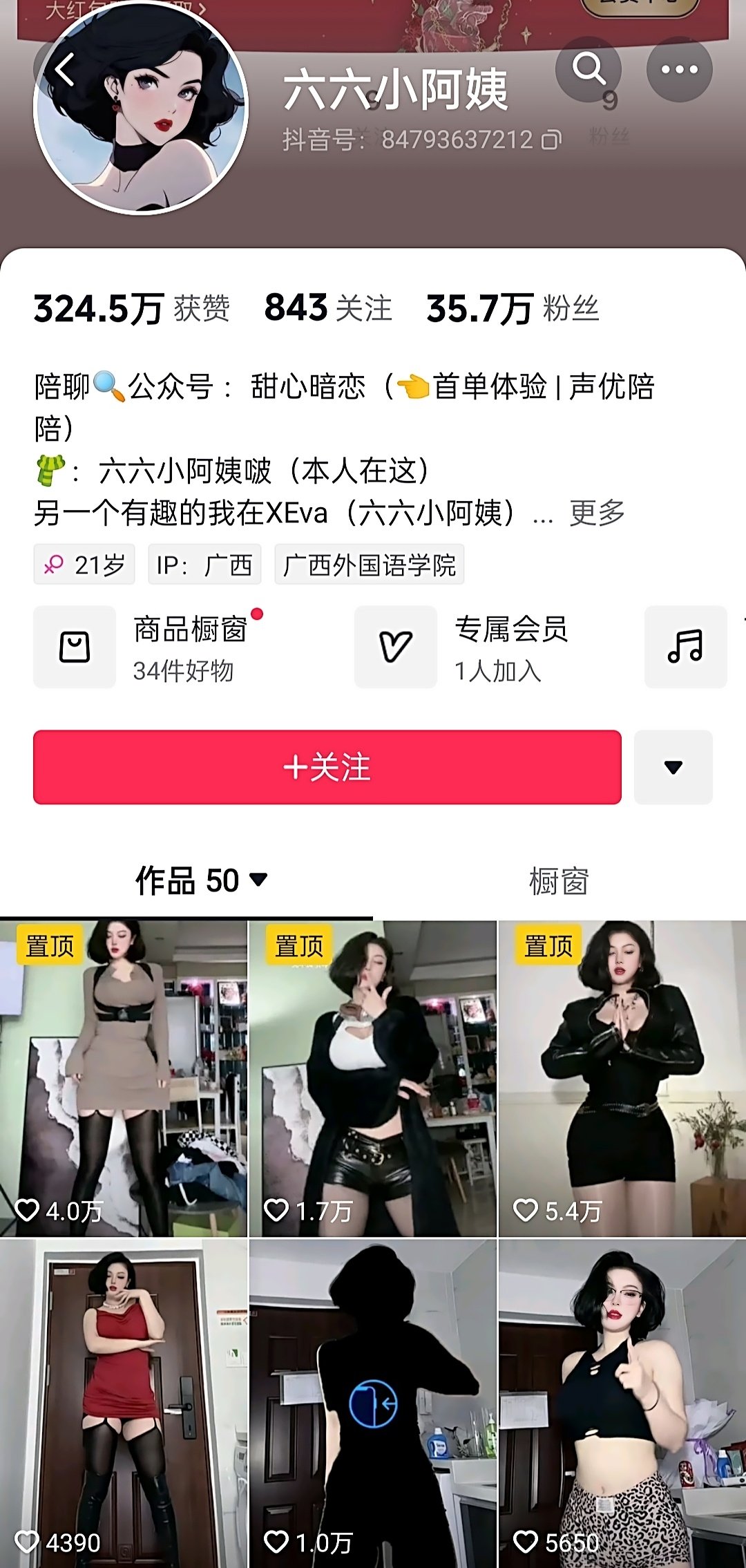Select the IP location tag 广西
The image size is (746, 1568).
(204, 565)
